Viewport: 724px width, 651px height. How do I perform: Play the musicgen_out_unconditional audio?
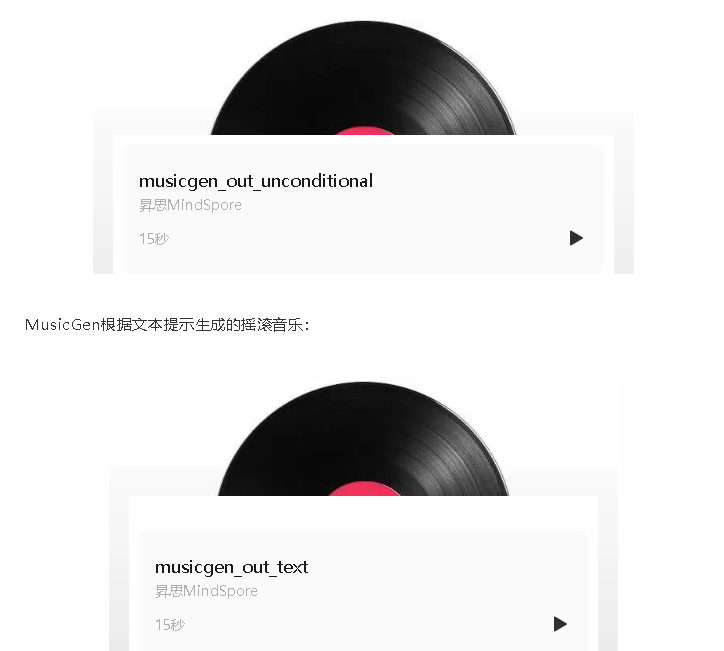tap(576, 238)
